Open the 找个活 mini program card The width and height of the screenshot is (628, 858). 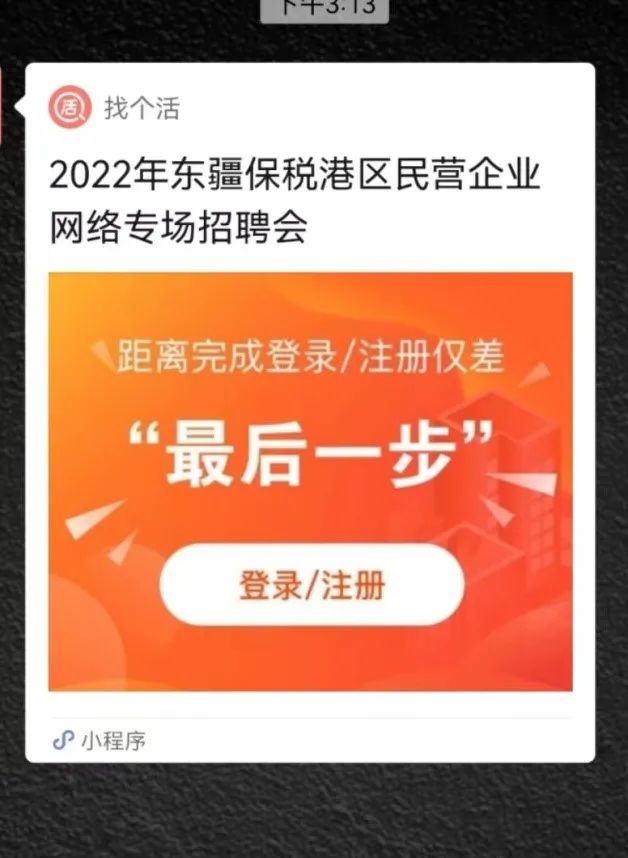pyautogui.click(x=310, y=420)
